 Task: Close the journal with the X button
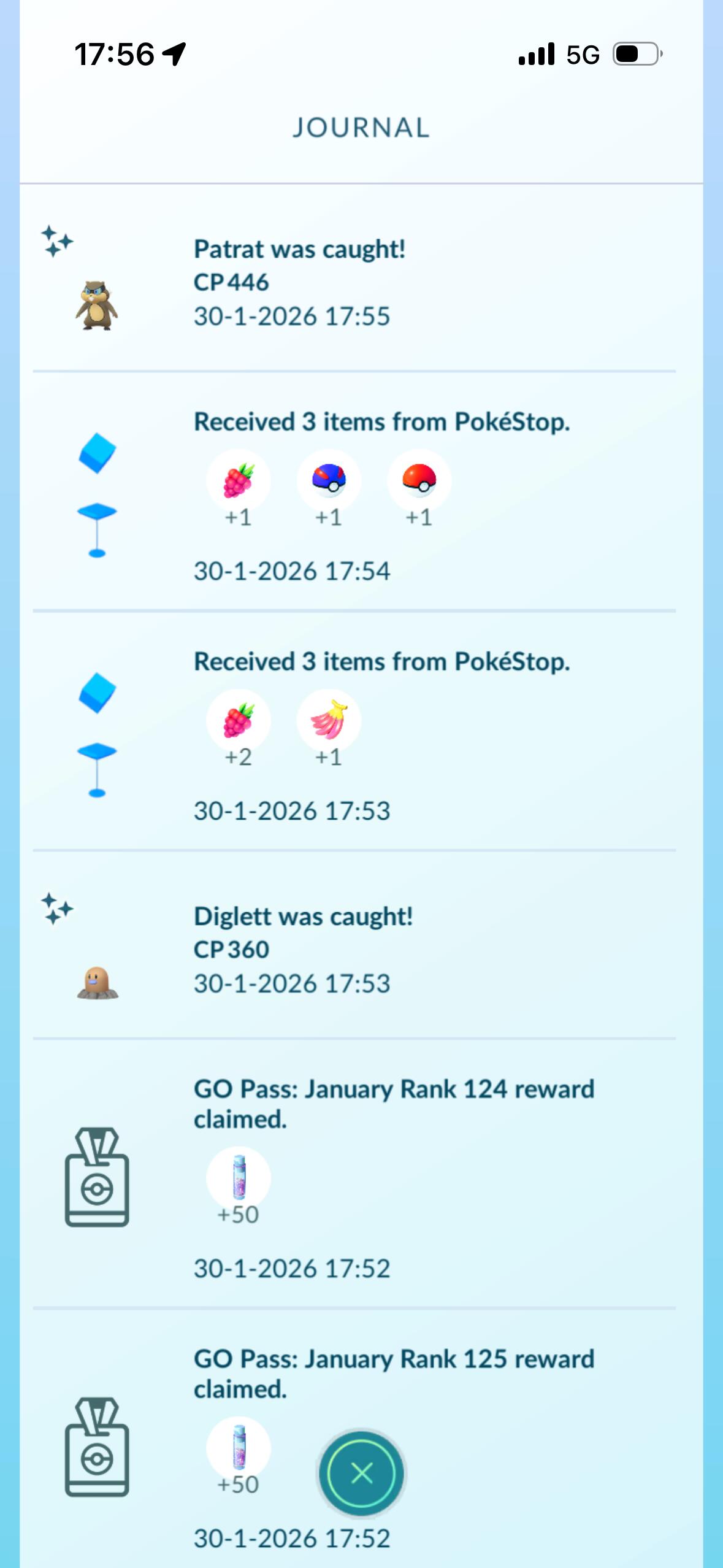point(361,1473)
